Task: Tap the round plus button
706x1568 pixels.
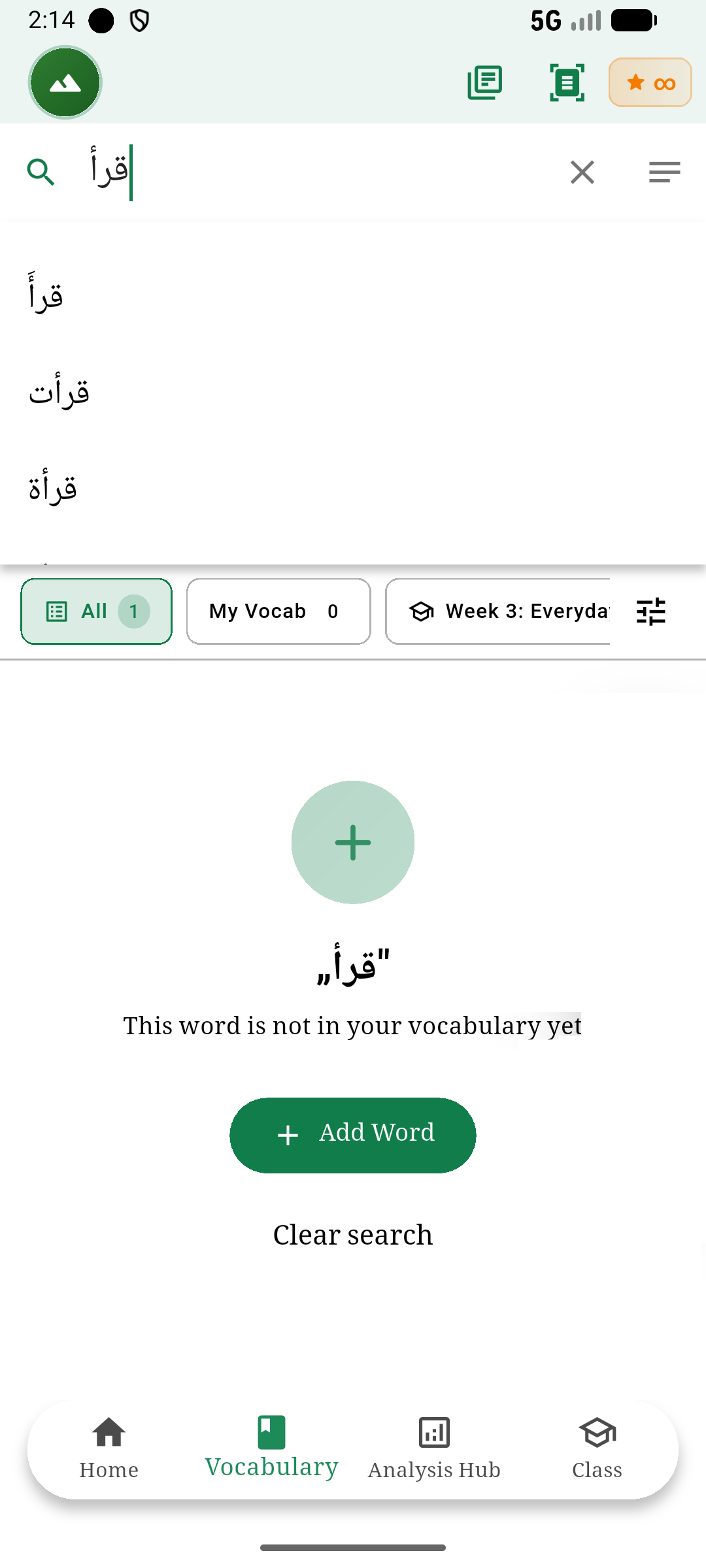Action: (x=353, y=842)
